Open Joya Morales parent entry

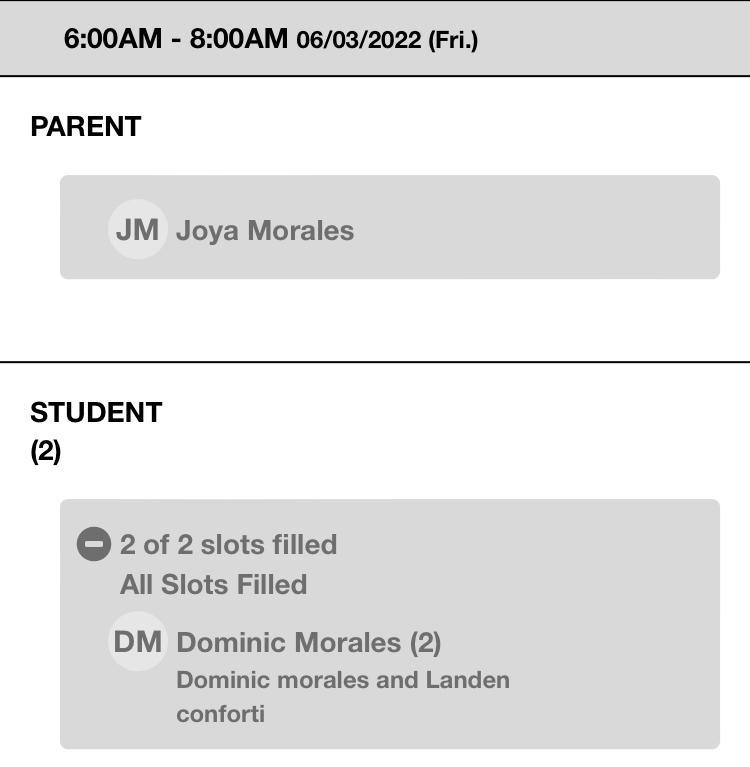[x=264, y=230]
